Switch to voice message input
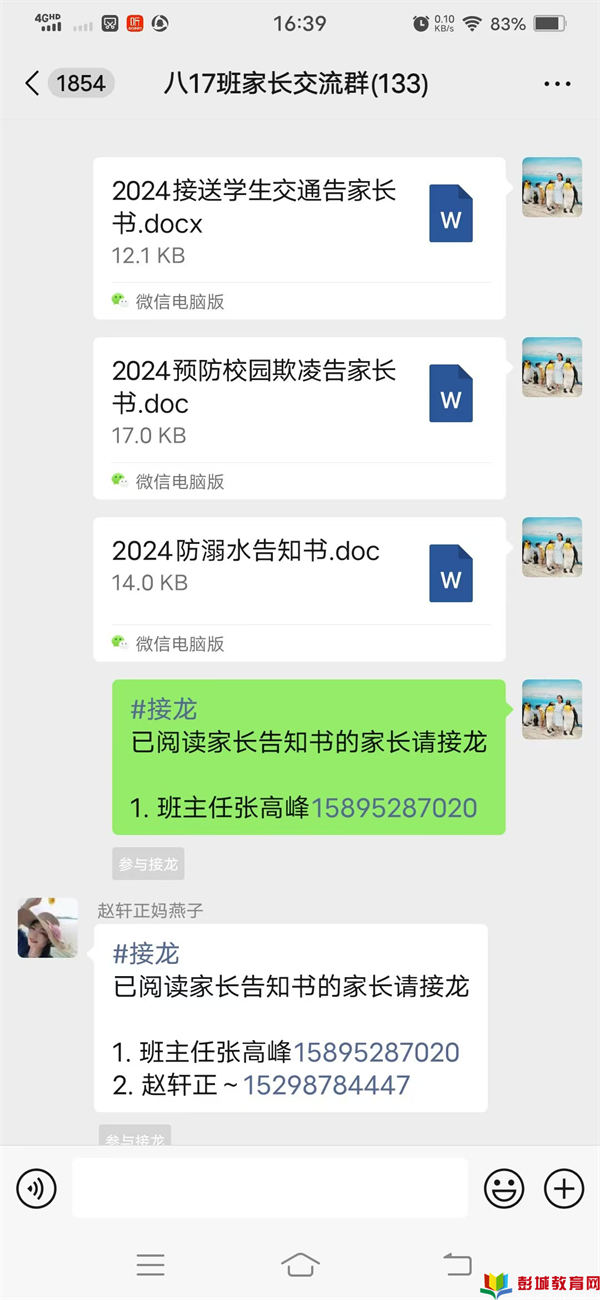Viewport: 600px width, 1300px height. pyautogui.click(x=37, y=1188)
